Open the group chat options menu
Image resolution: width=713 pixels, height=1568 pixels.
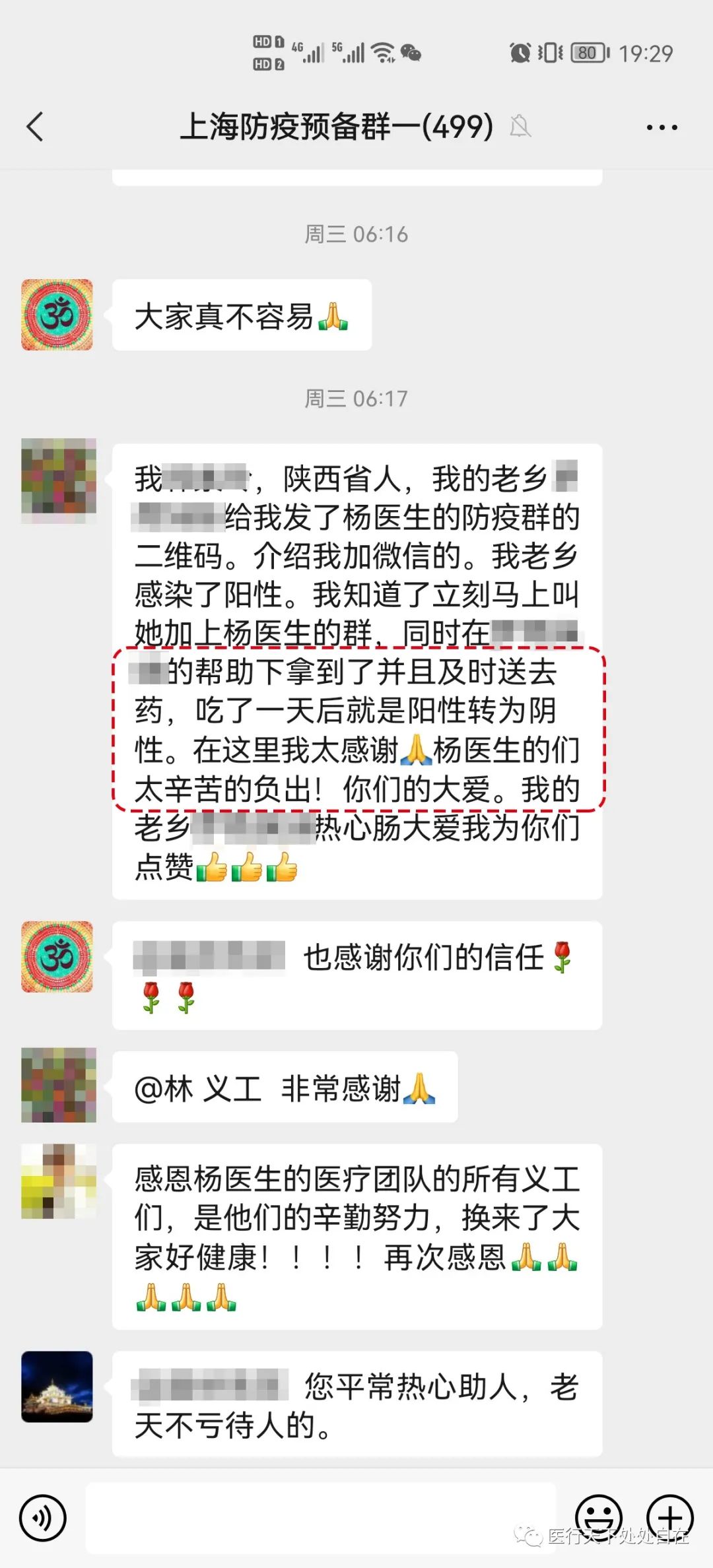pos(662,127)
